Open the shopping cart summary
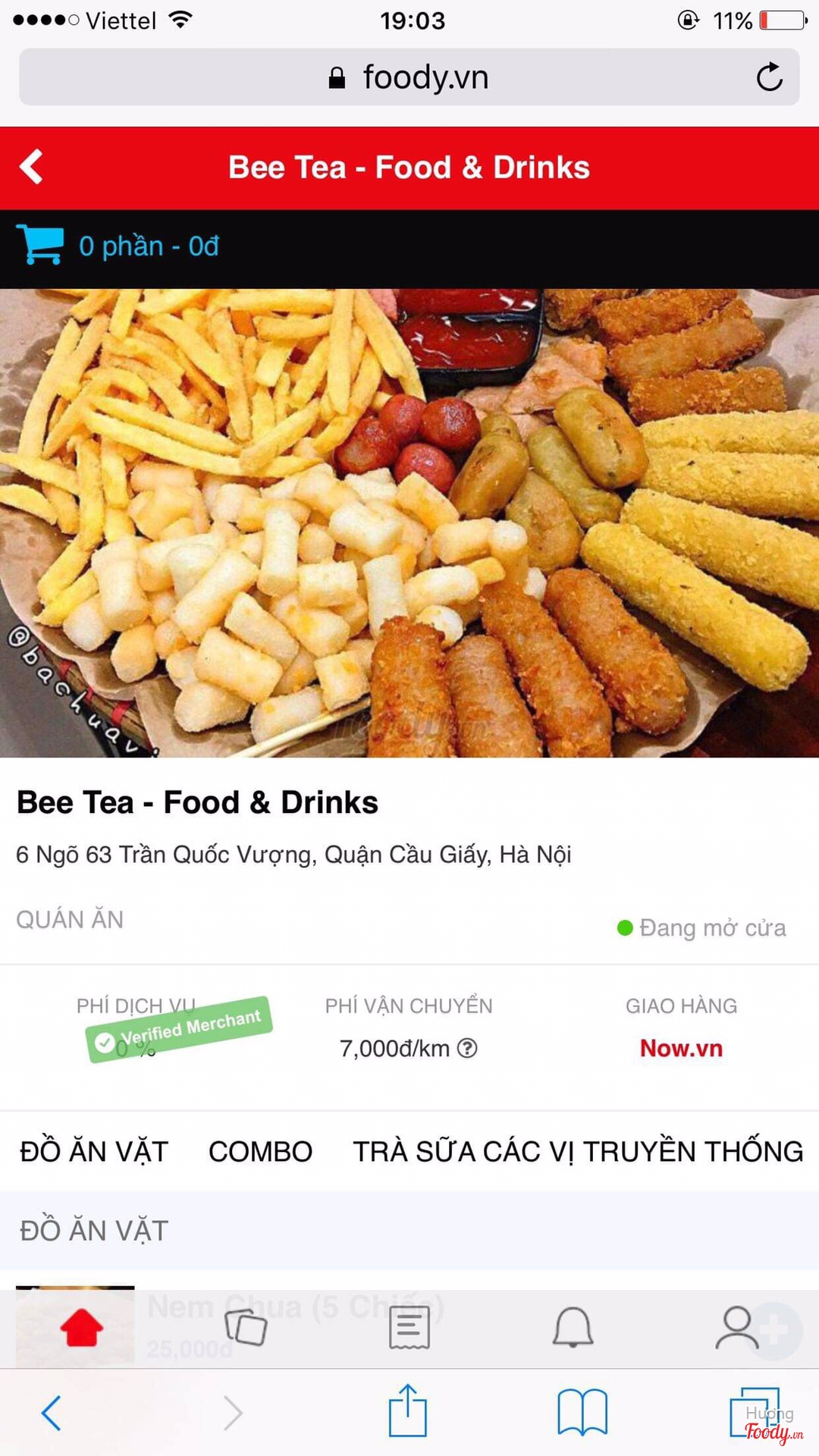 tap(118, 246)
